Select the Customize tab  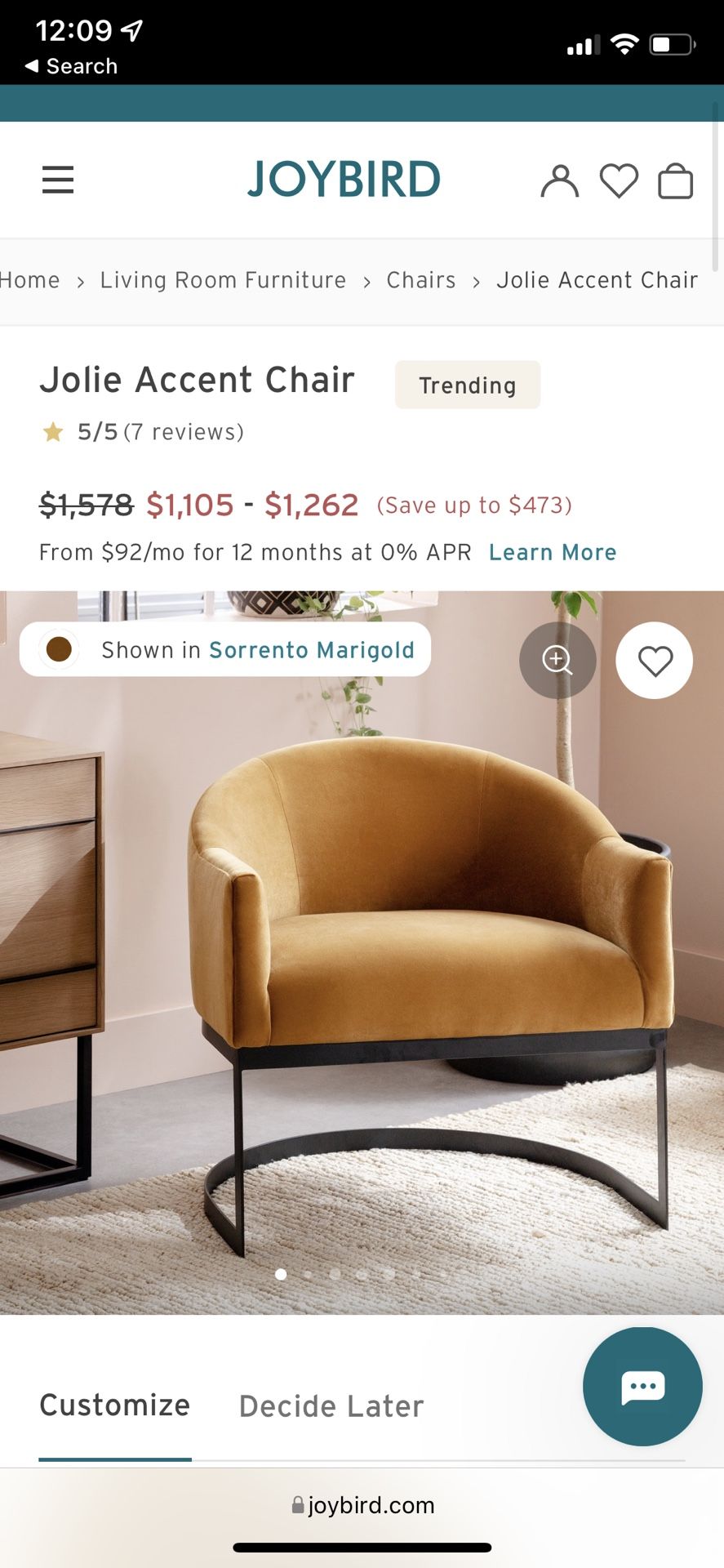(x=115, y=1405)
